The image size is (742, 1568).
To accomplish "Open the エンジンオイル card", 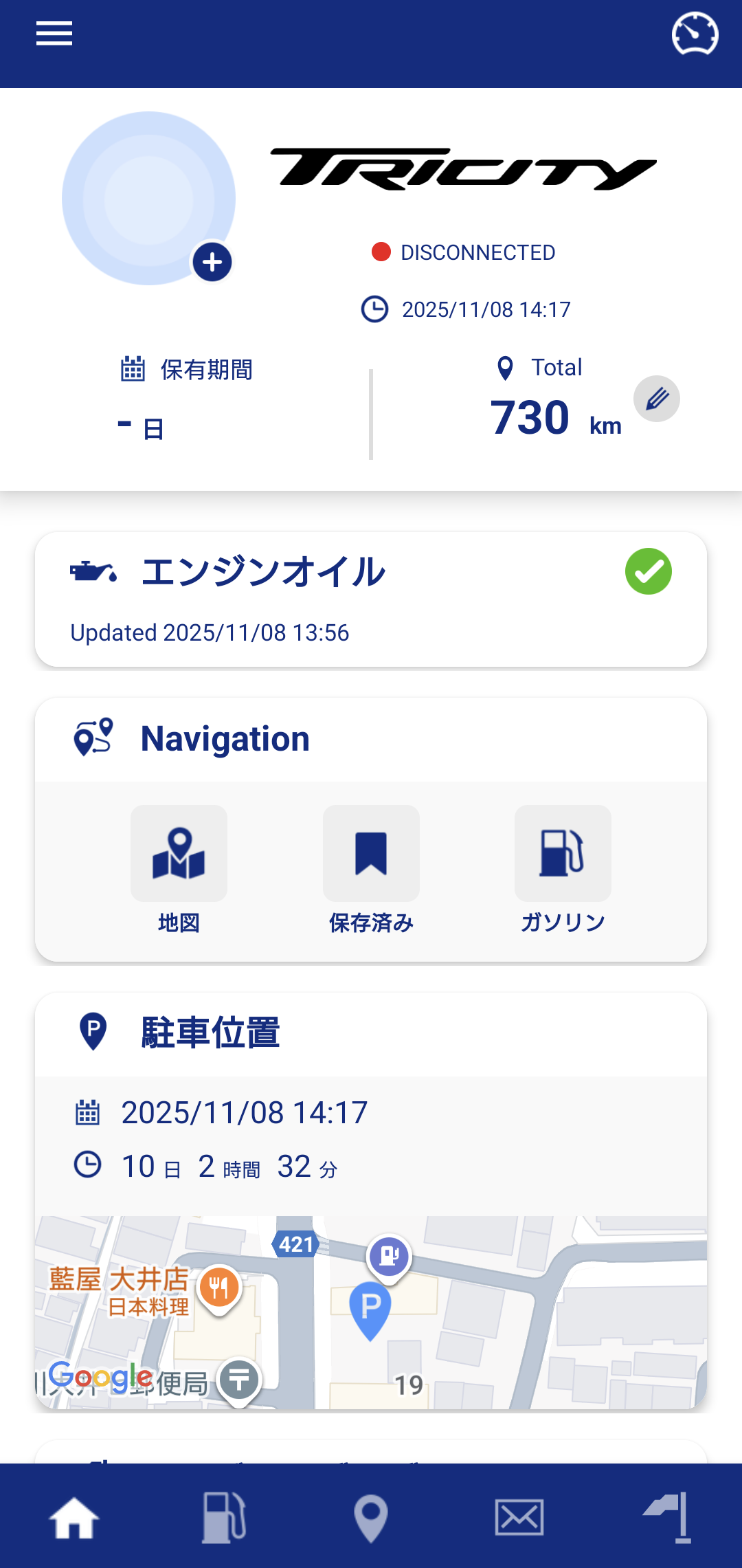I will coord(371,597).
